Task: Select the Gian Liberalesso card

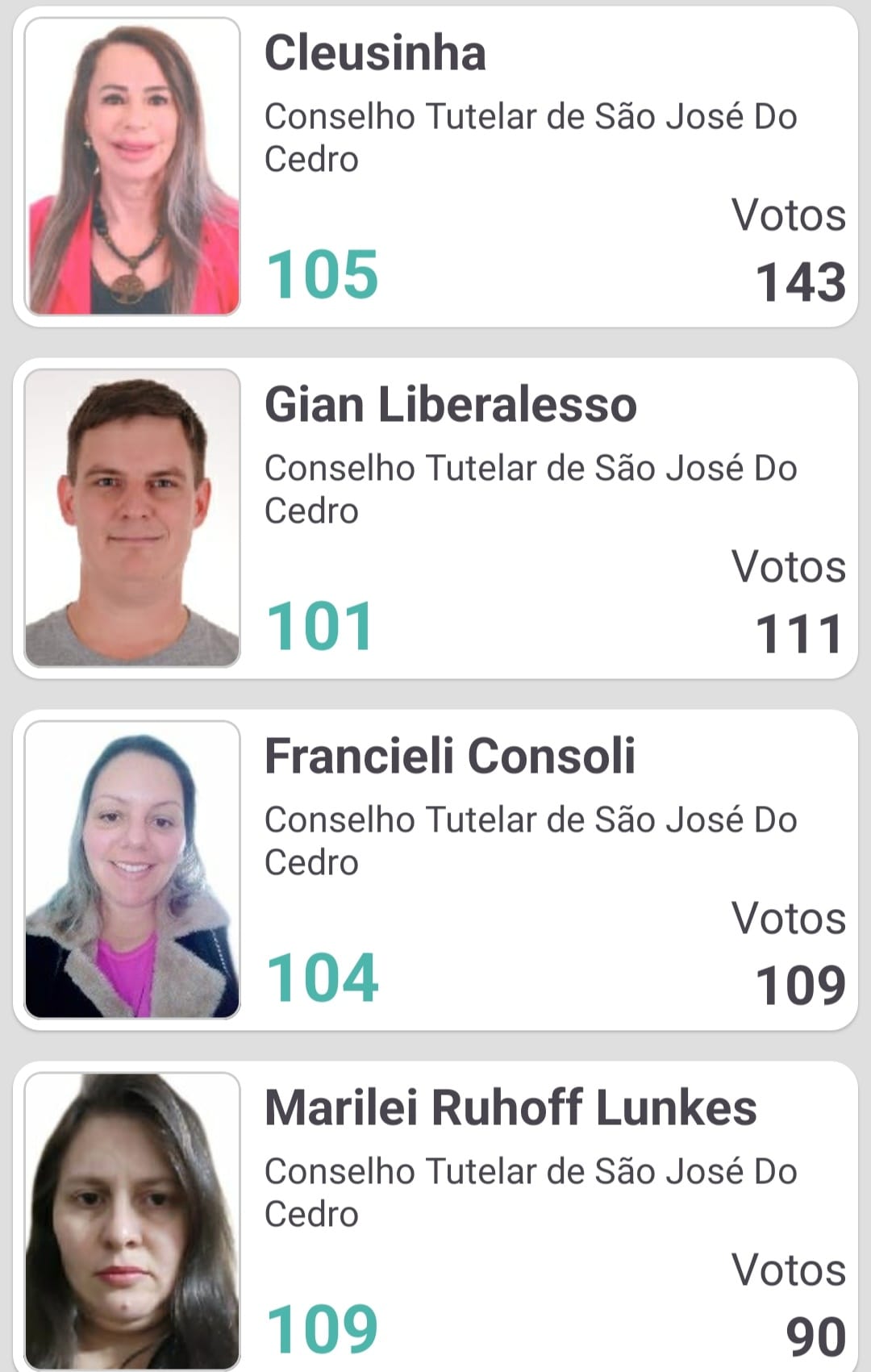Action: tap(435, 519)
